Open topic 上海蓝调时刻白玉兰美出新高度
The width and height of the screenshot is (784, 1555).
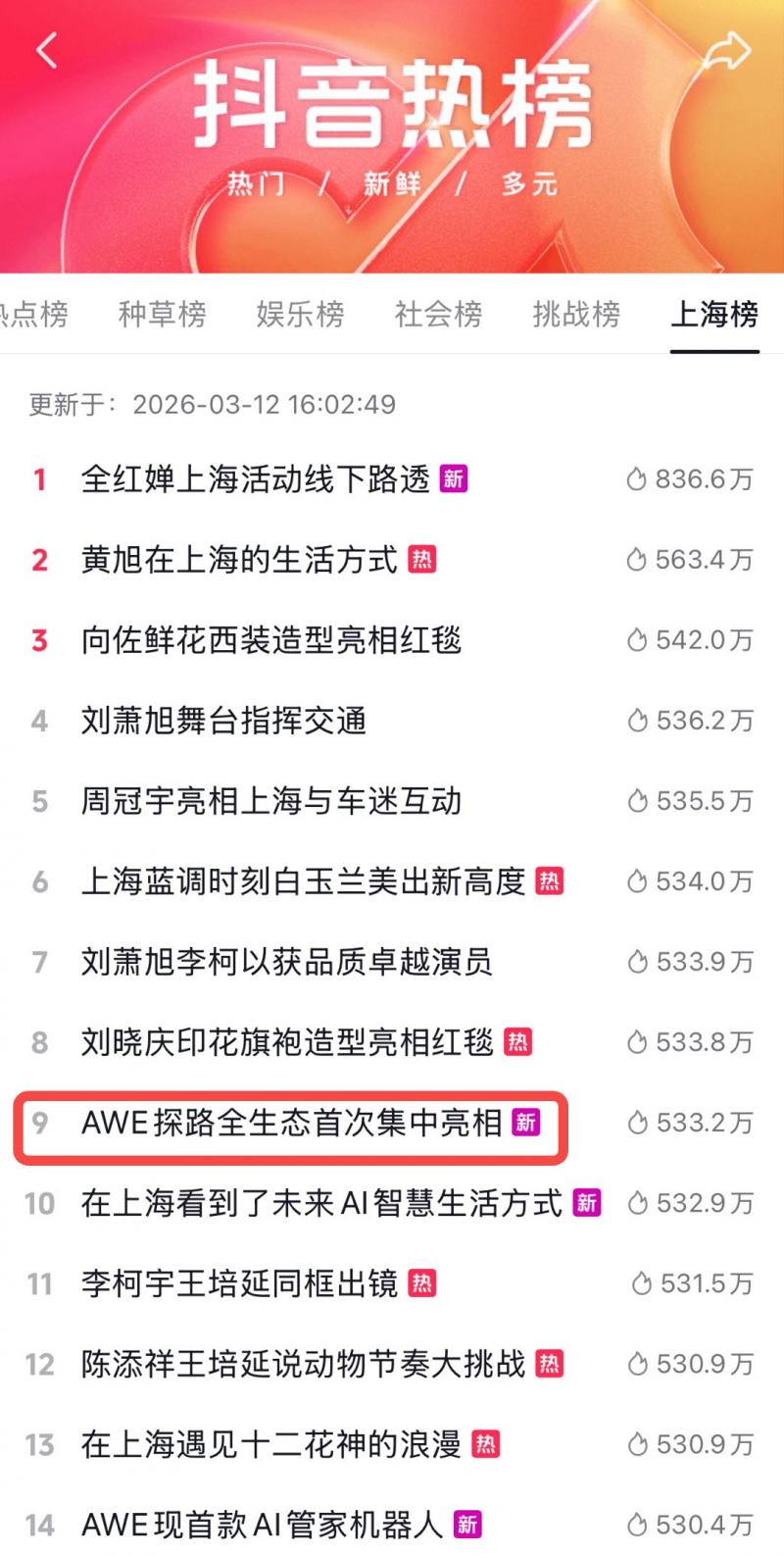[304, 881]
